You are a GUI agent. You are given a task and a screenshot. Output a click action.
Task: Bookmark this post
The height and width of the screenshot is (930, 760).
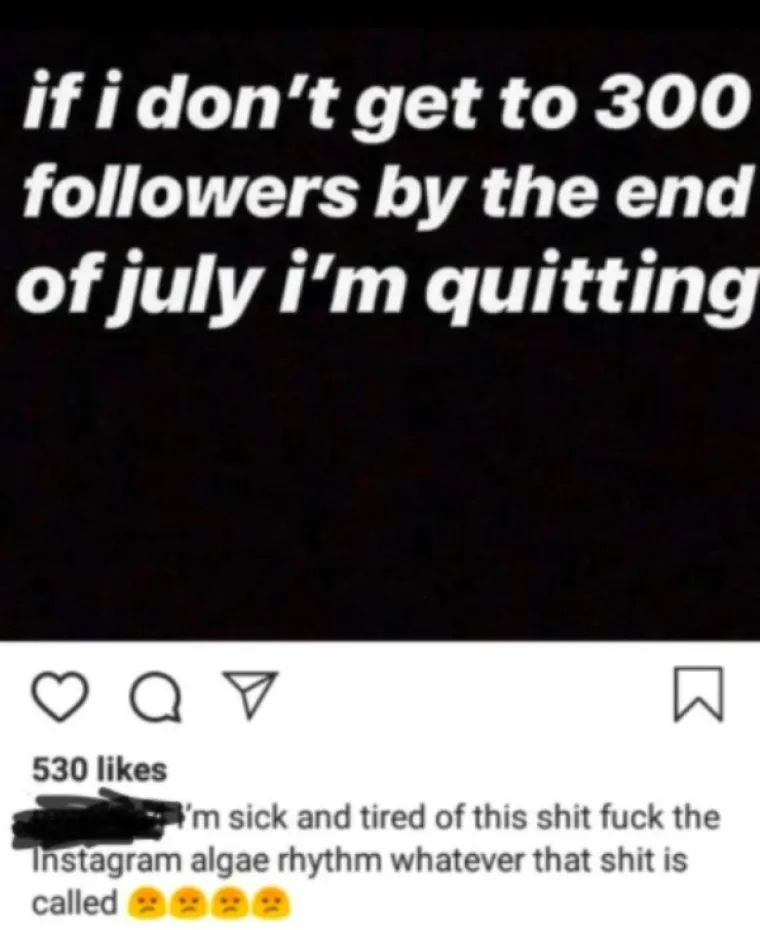[x=699, y=696]
